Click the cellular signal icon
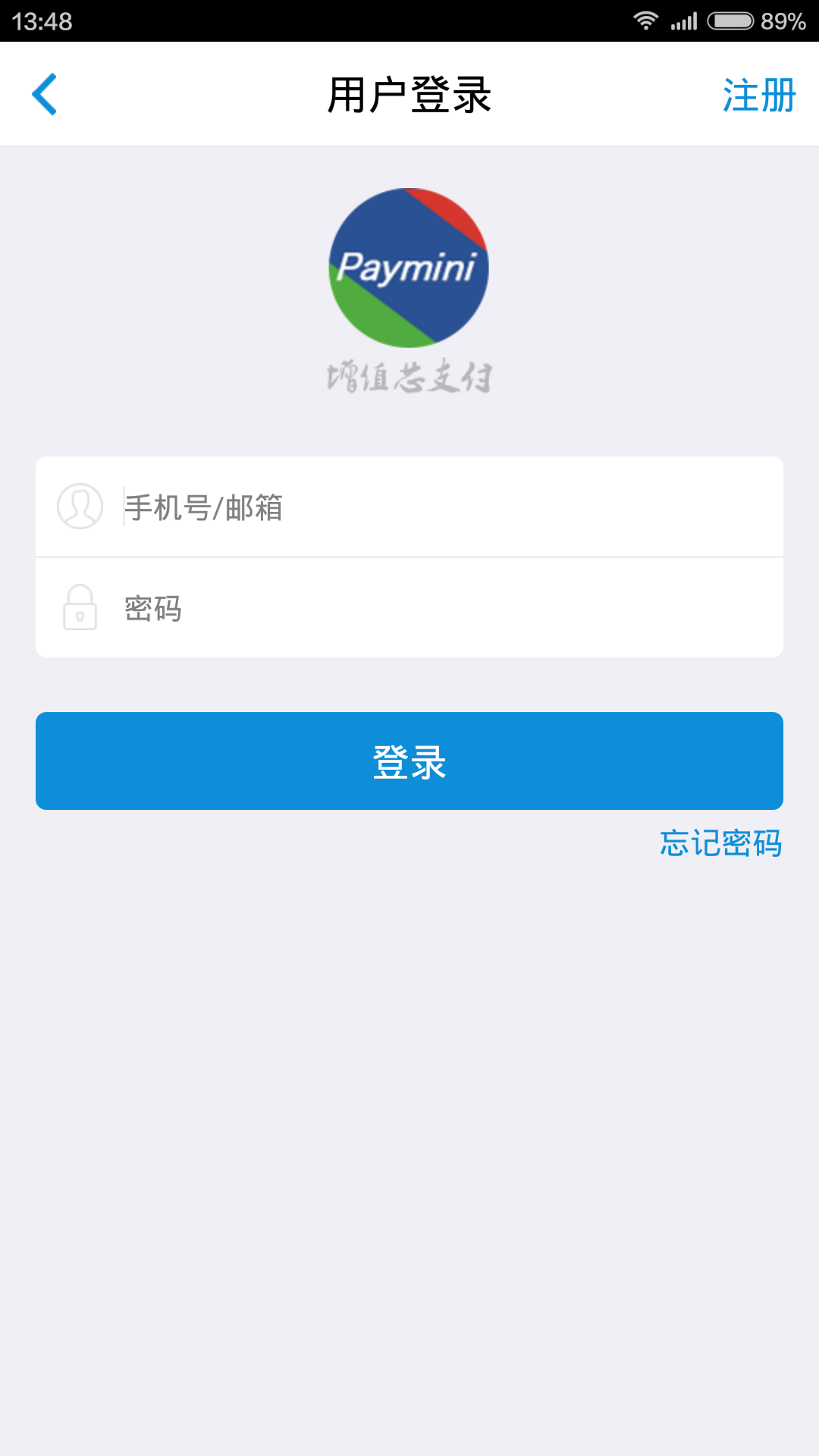819x1456 pixels. (683, 20)
